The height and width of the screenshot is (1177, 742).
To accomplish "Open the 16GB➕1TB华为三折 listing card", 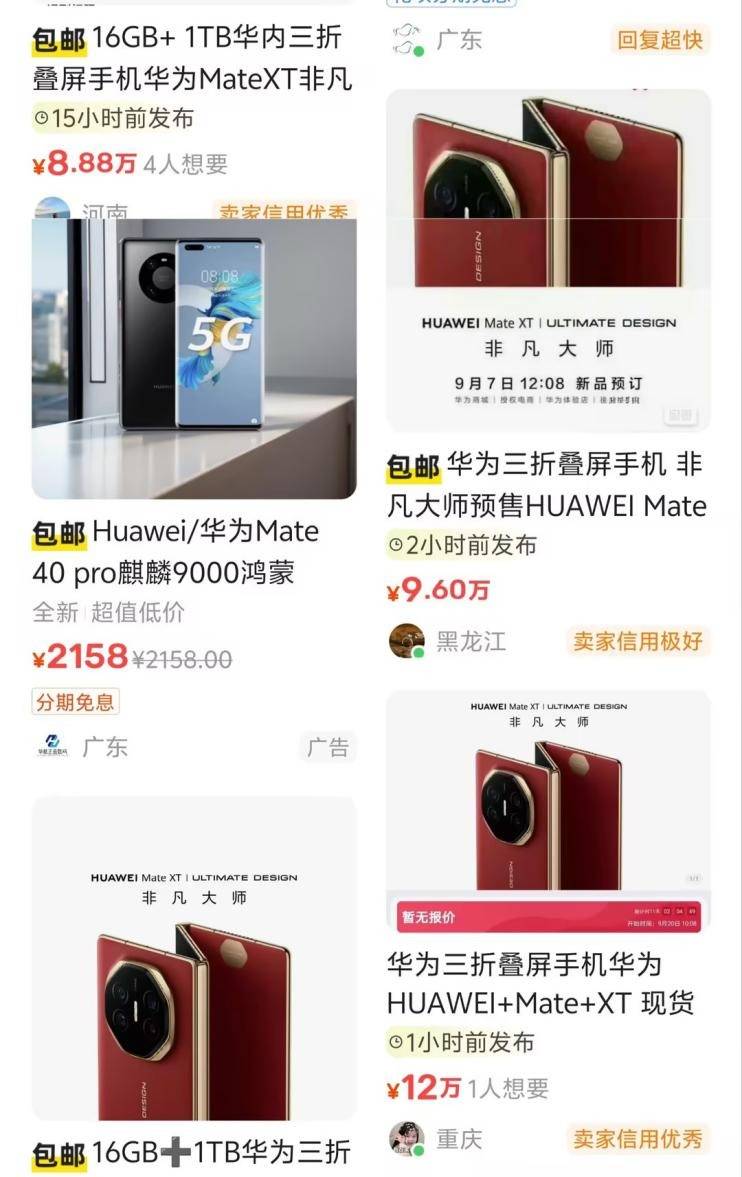I will [194, 958].
